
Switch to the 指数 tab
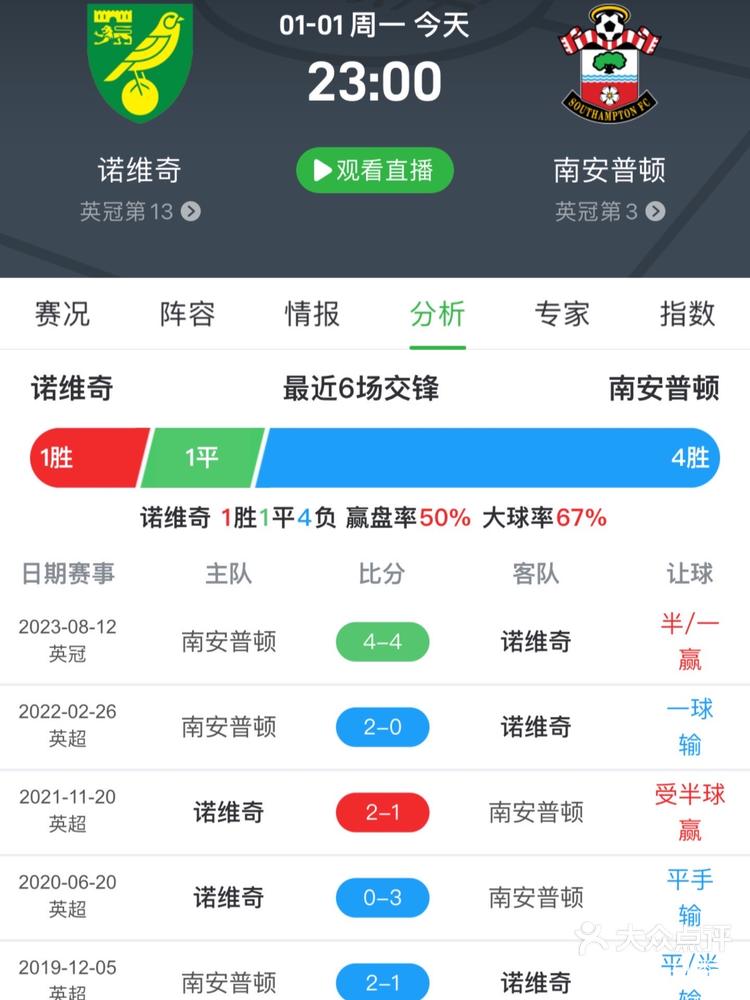pos(688,314)
